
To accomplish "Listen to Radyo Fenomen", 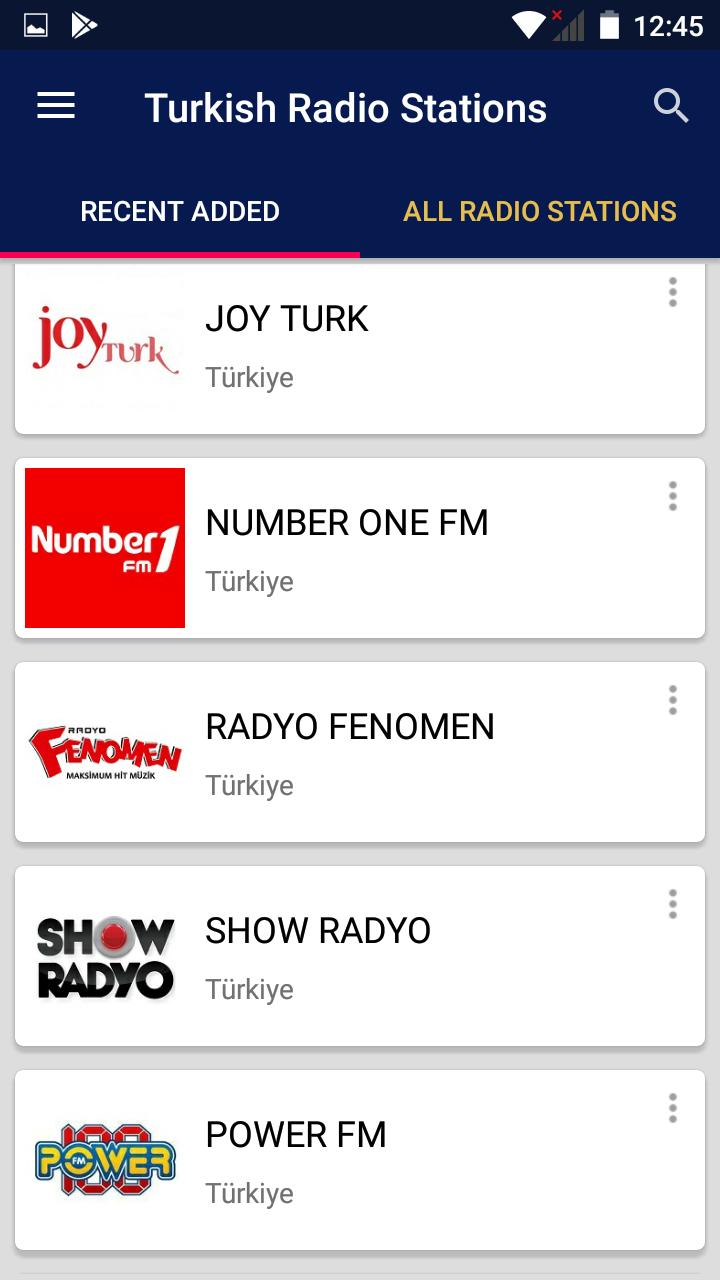I will point(360,752).
